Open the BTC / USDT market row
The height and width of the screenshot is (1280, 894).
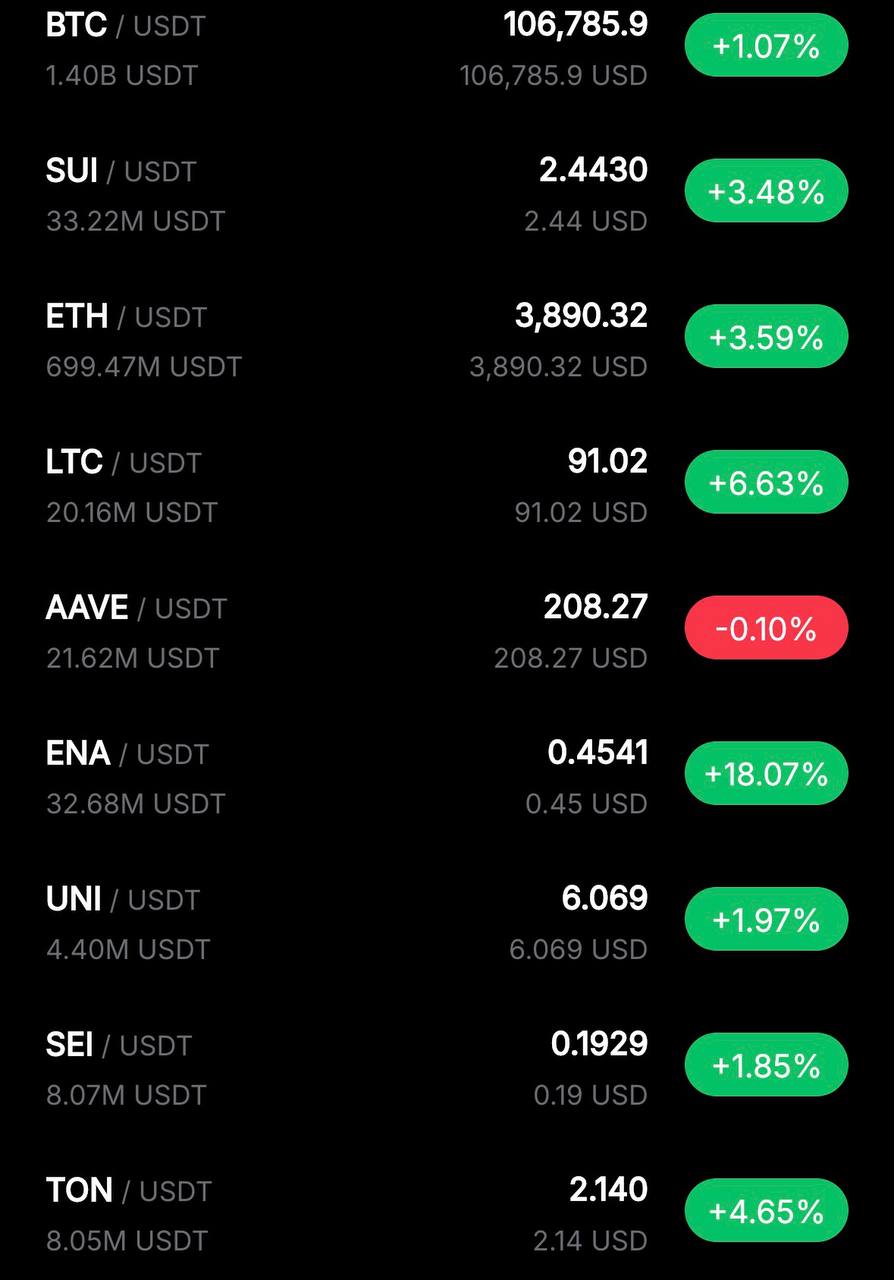[126, 26]
